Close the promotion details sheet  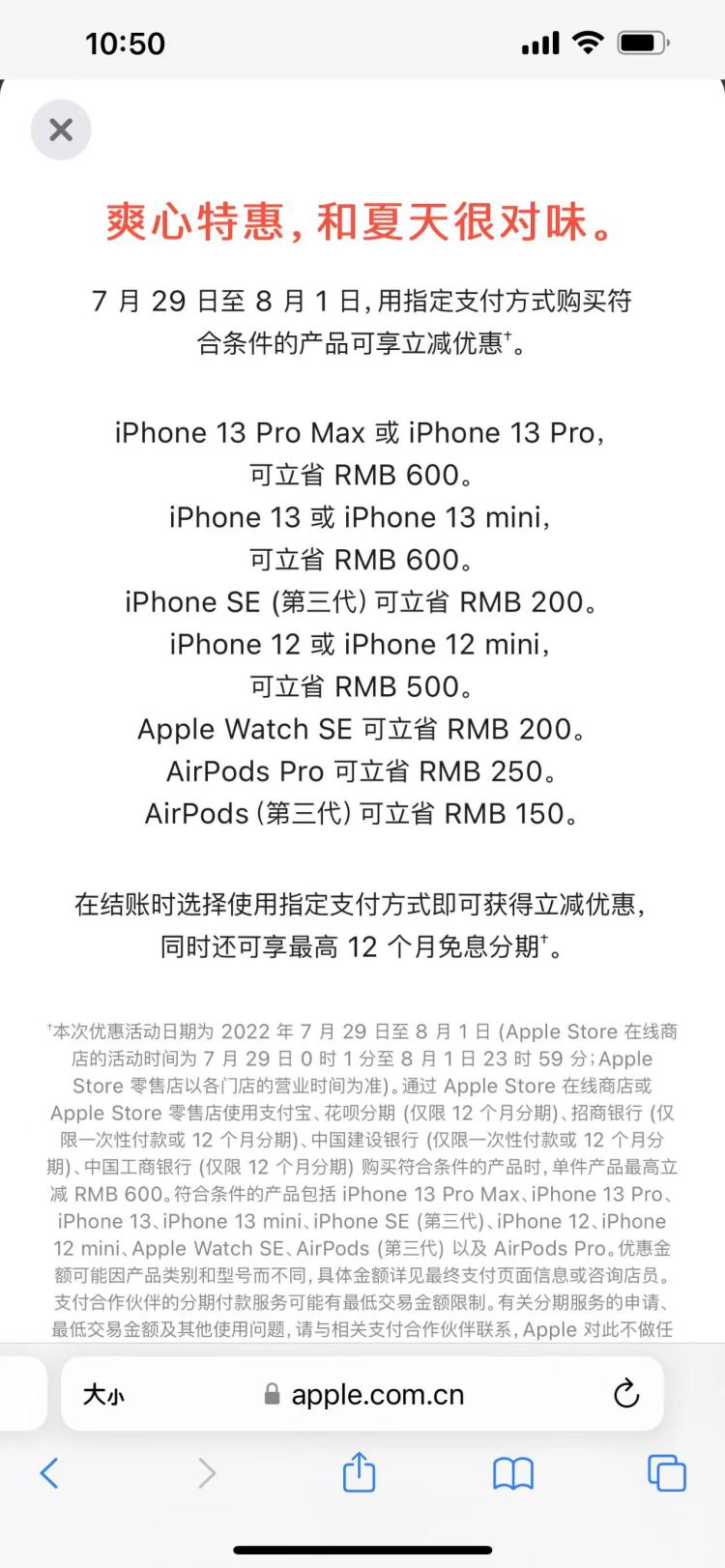pos(61,130)
